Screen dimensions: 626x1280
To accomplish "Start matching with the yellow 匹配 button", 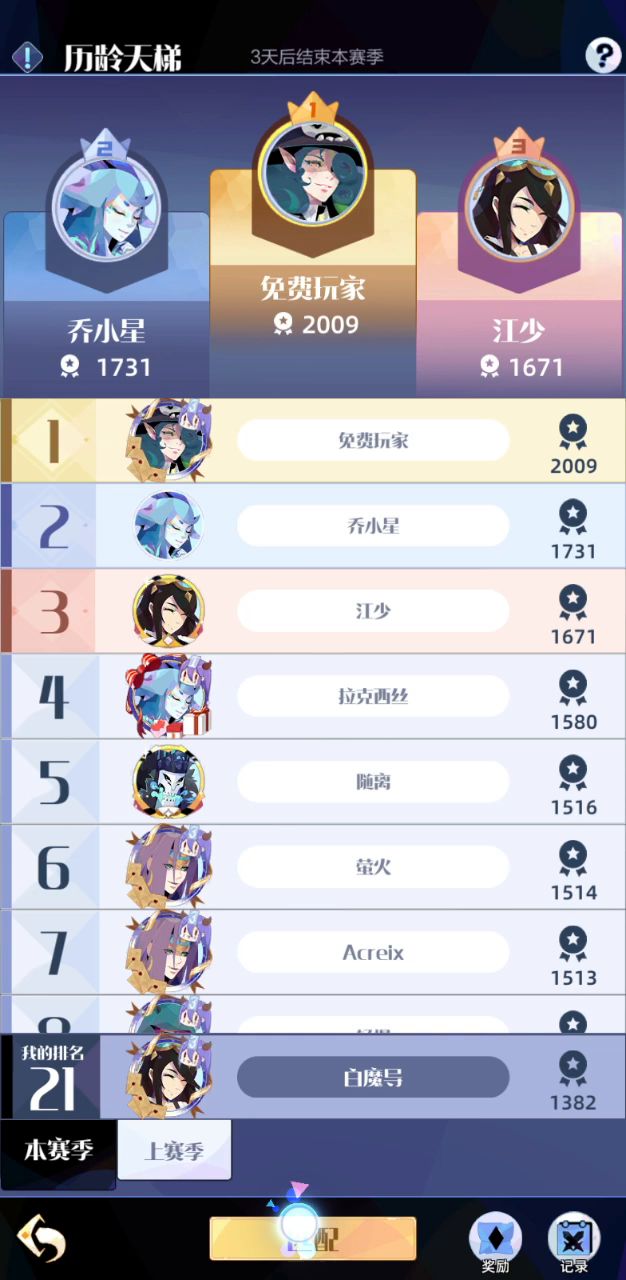I will pos(312,1238).
